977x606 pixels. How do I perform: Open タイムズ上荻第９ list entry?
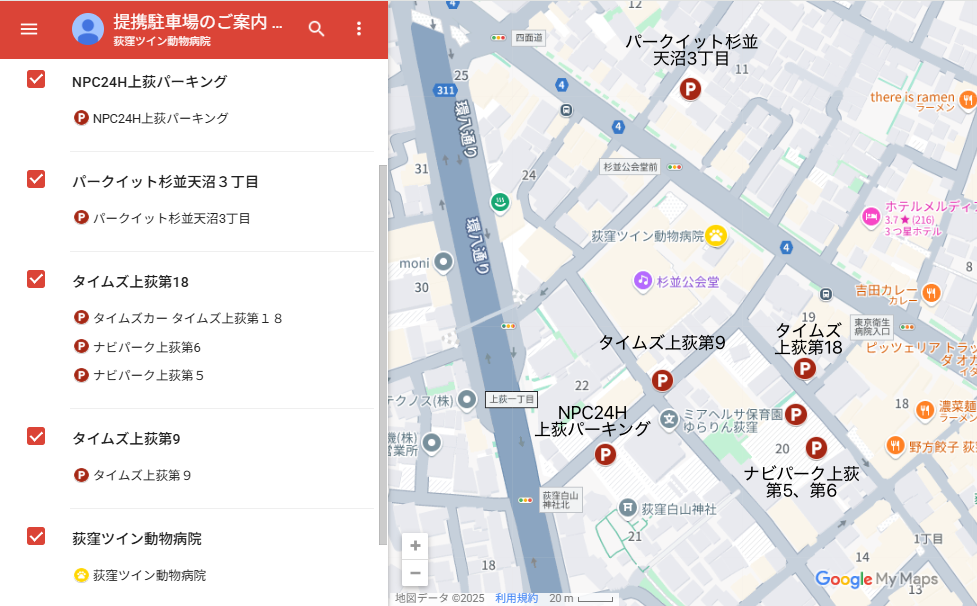coord(141,475)
